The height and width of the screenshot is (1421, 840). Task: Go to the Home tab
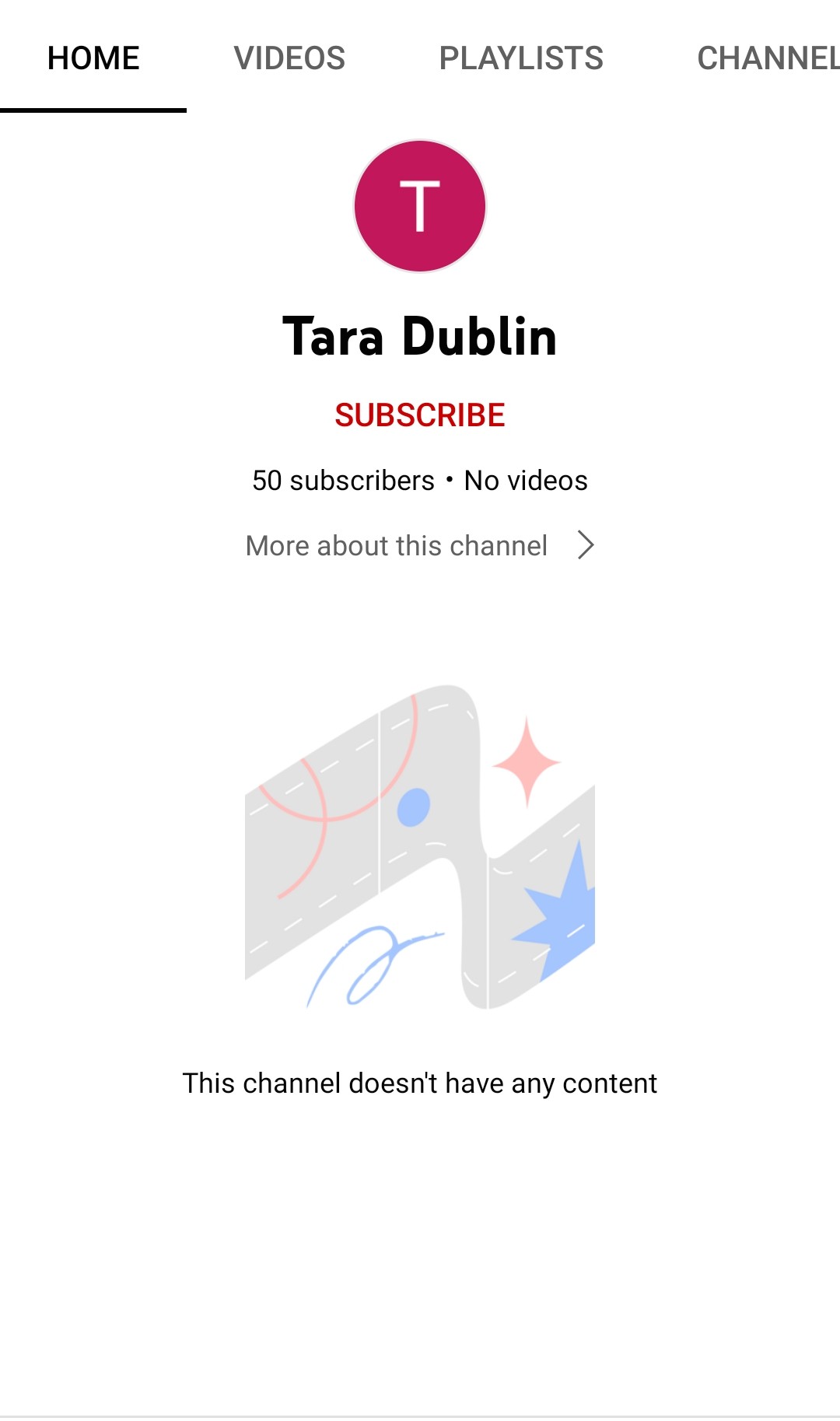click(x=93, y=58)
